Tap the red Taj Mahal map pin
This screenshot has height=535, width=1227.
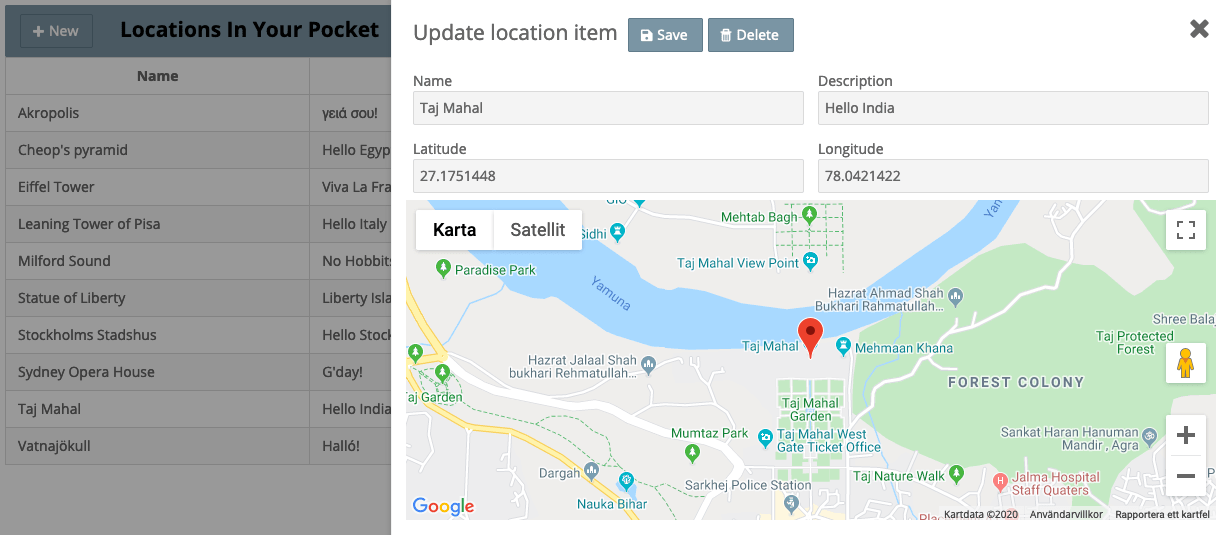coord(810,335)
